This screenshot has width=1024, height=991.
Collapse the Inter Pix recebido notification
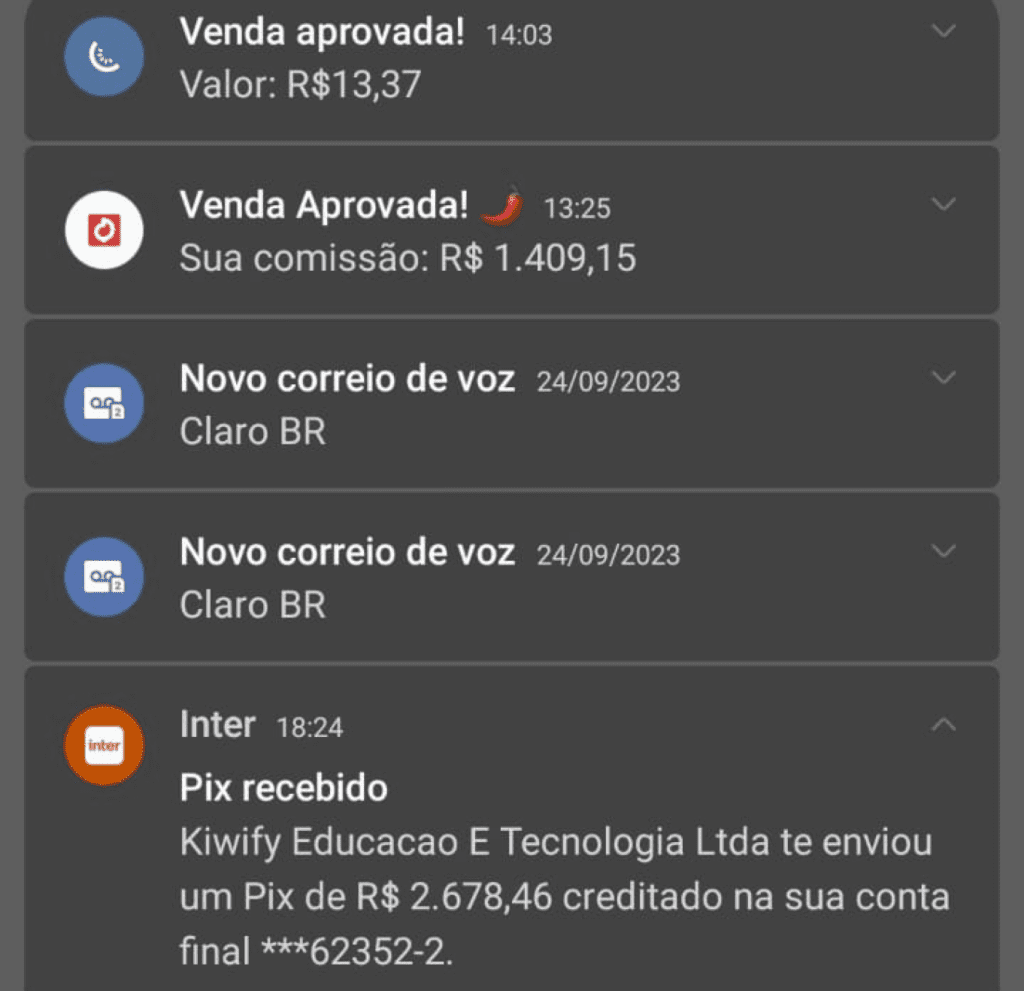click(943, 725)
